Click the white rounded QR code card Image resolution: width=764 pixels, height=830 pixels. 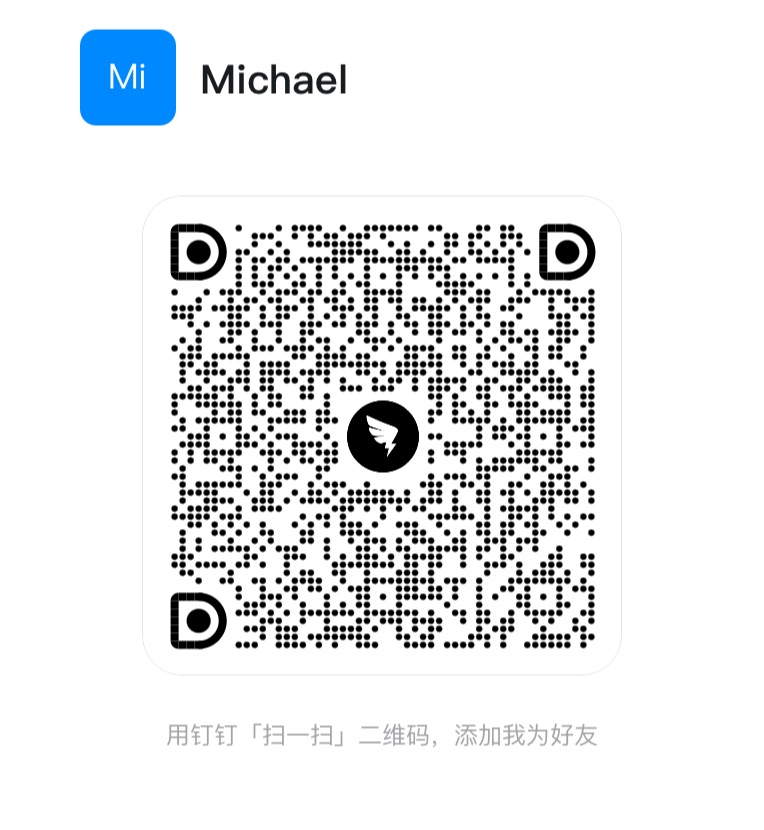pyautogui.click(x=382, y=435)
